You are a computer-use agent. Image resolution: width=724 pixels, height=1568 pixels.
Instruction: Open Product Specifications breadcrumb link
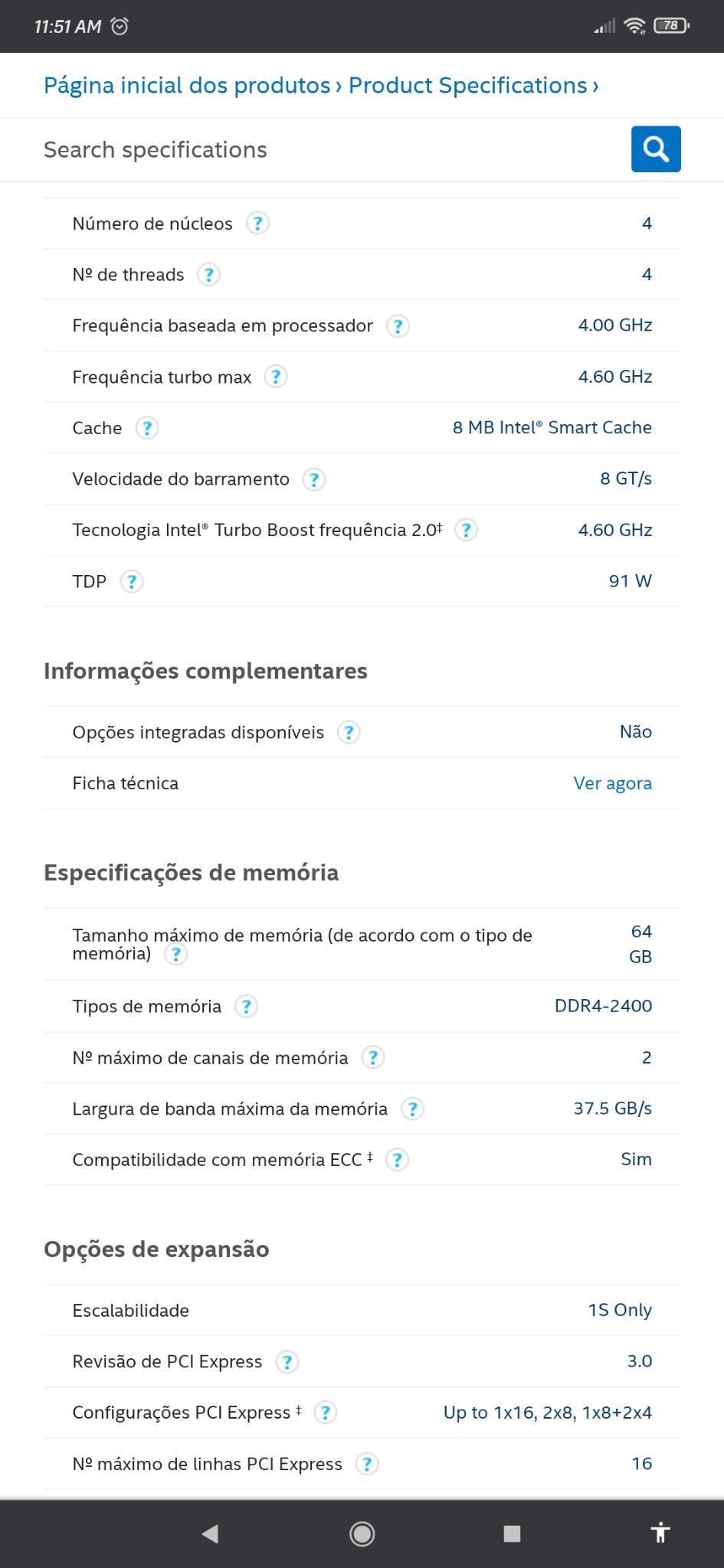(x=468, y=85)
